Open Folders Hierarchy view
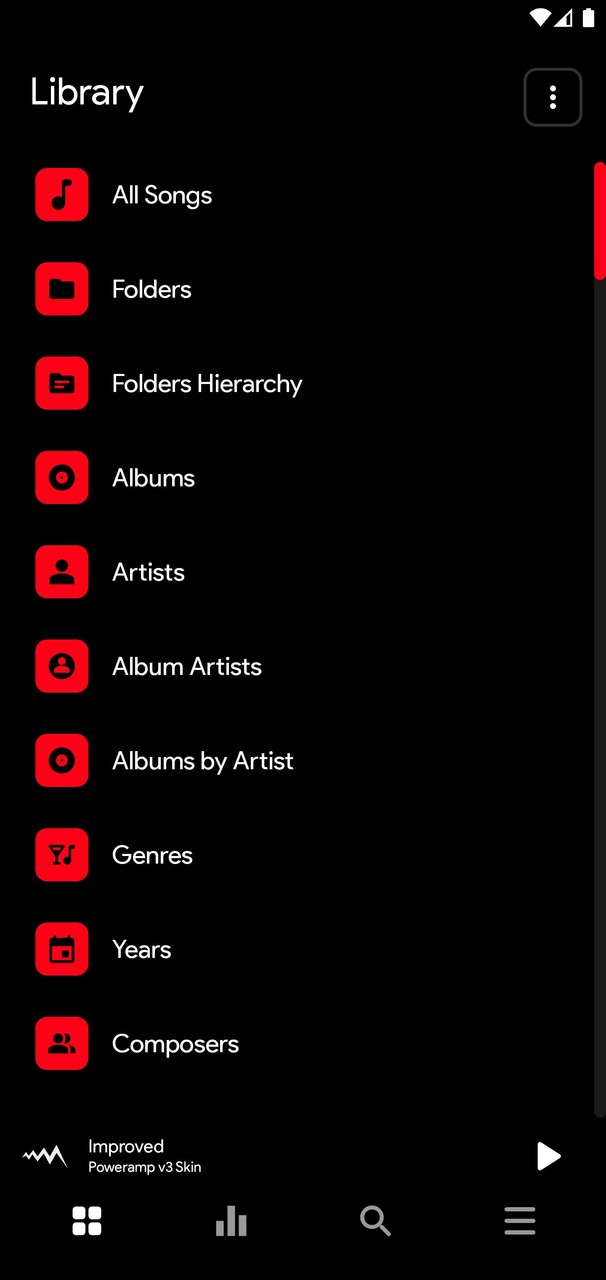 206,384
